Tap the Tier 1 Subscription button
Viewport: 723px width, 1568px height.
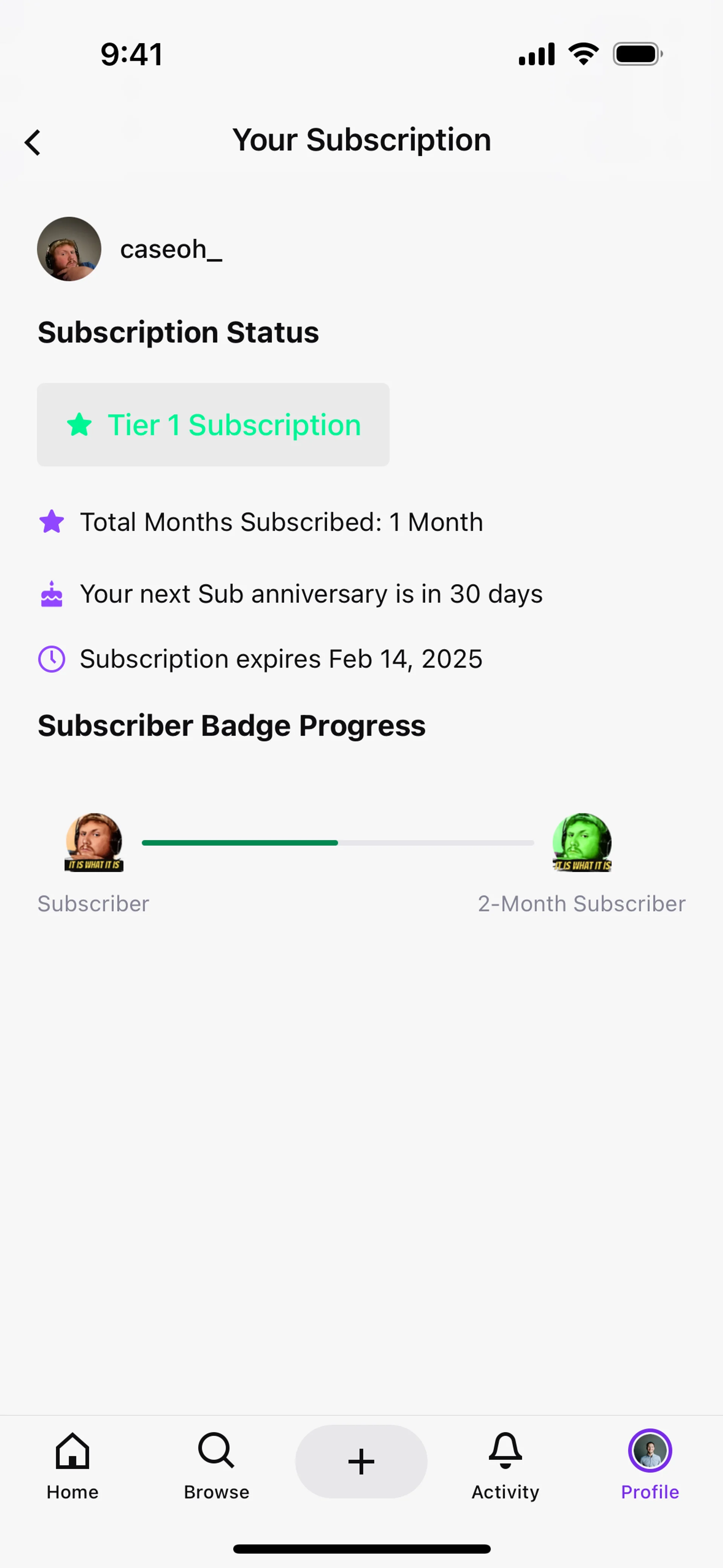point(213,424)
